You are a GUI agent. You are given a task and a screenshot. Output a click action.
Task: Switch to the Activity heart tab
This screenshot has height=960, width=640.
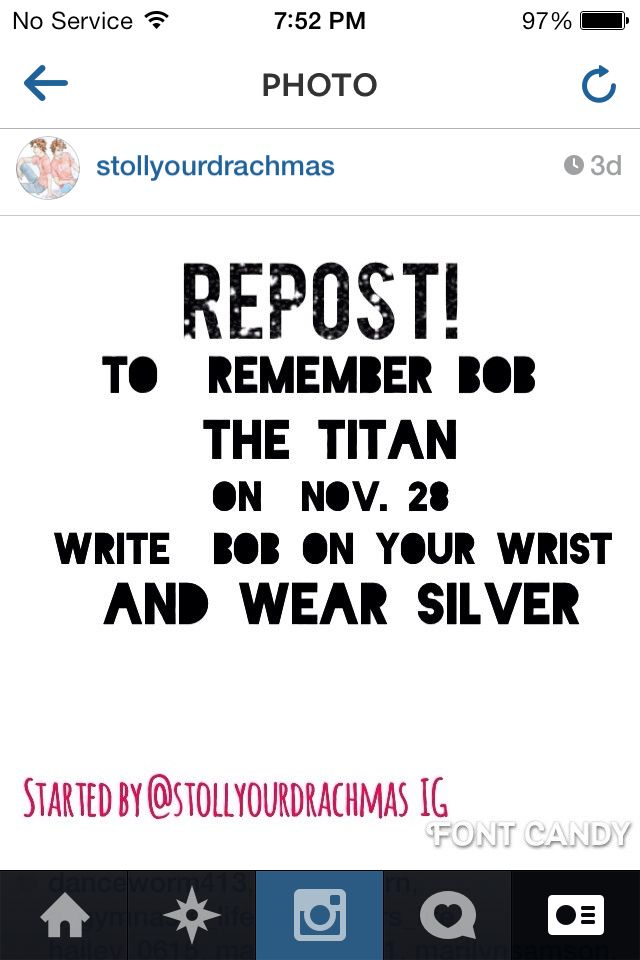pyautogui.click(x=448, y=915)
